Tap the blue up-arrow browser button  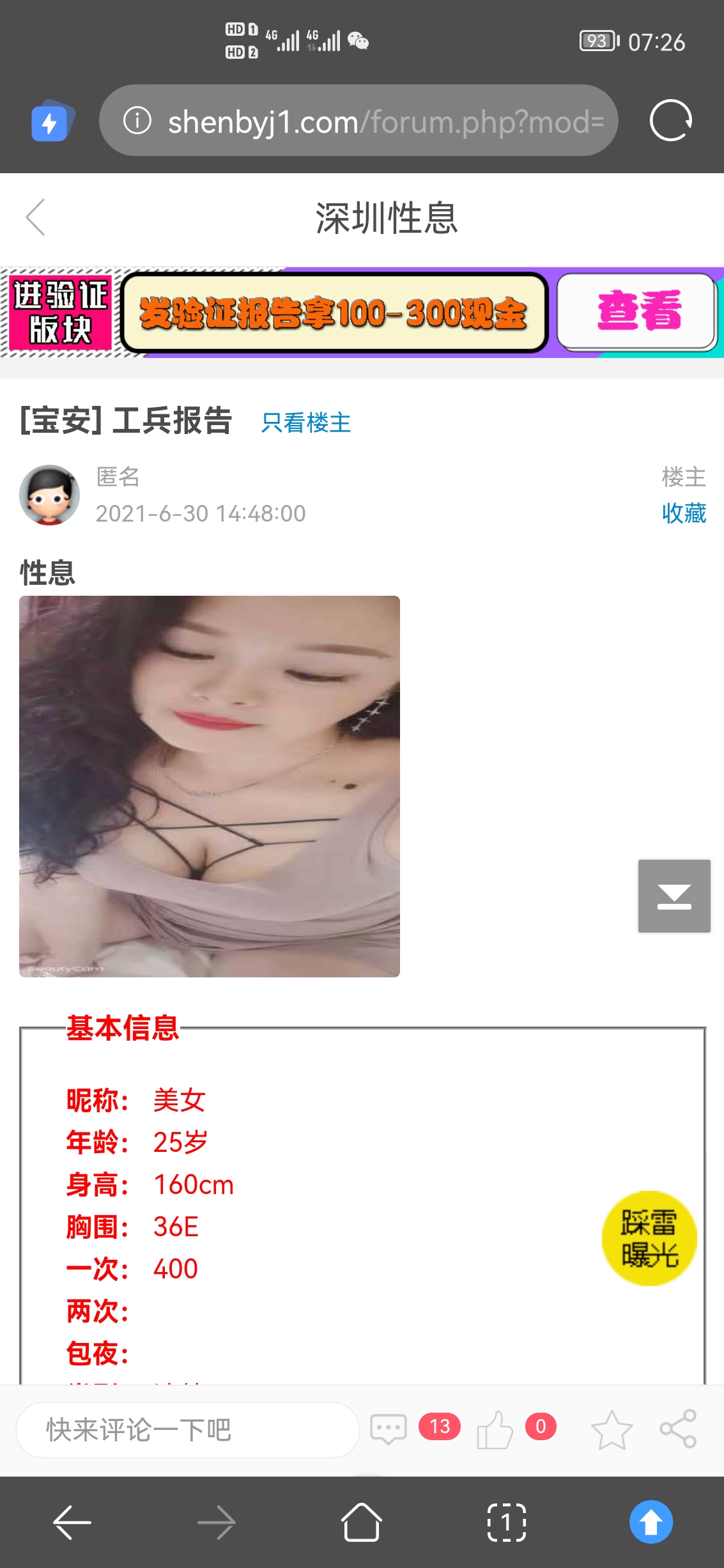651,1522
